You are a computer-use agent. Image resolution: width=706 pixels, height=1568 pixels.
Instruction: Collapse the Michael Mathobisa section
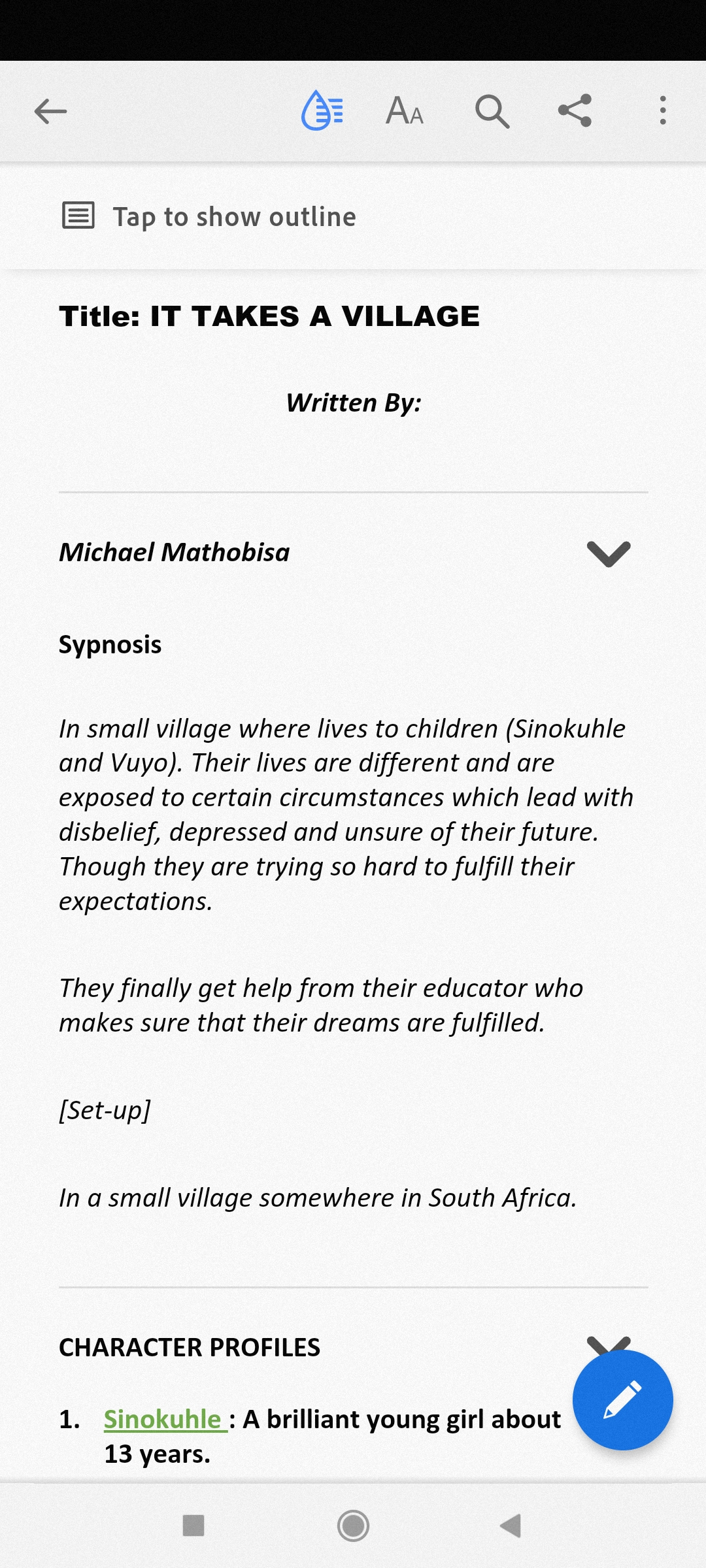coord(609,555)
